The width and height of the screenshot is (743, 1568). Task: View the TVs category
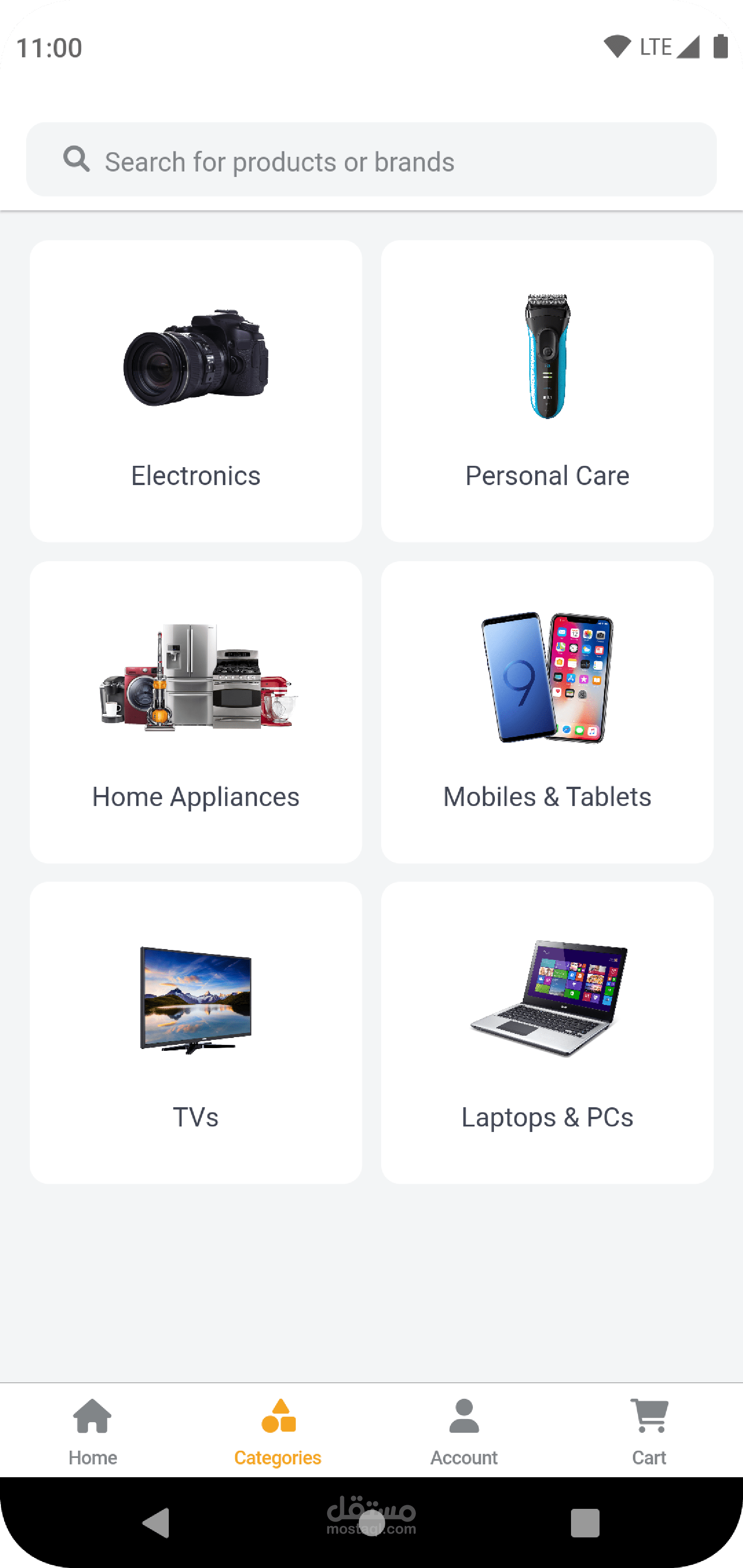195,1032
